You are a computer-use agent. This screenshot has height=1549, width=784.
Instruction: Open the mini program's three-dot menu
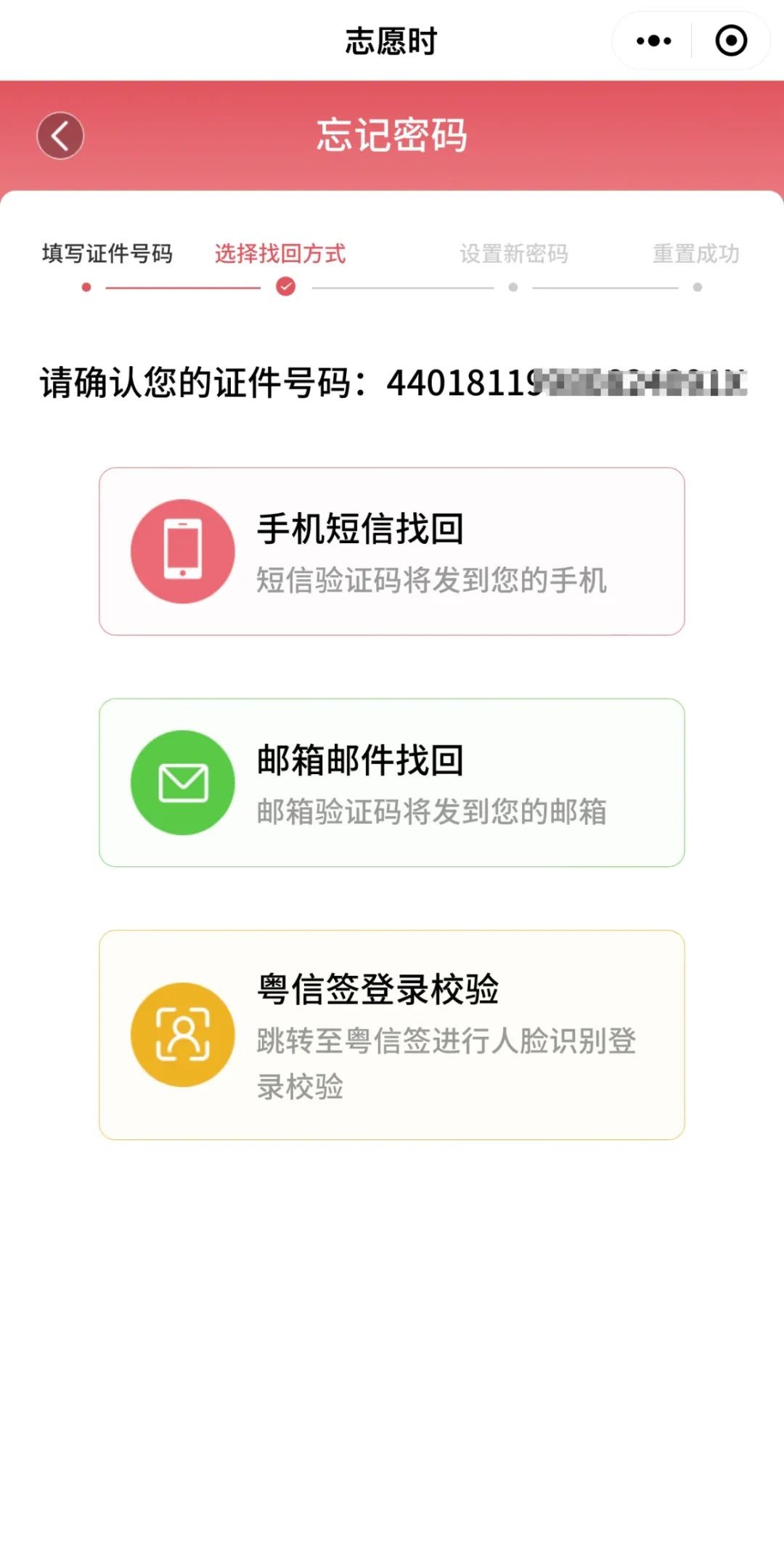[x=653, y=41]
